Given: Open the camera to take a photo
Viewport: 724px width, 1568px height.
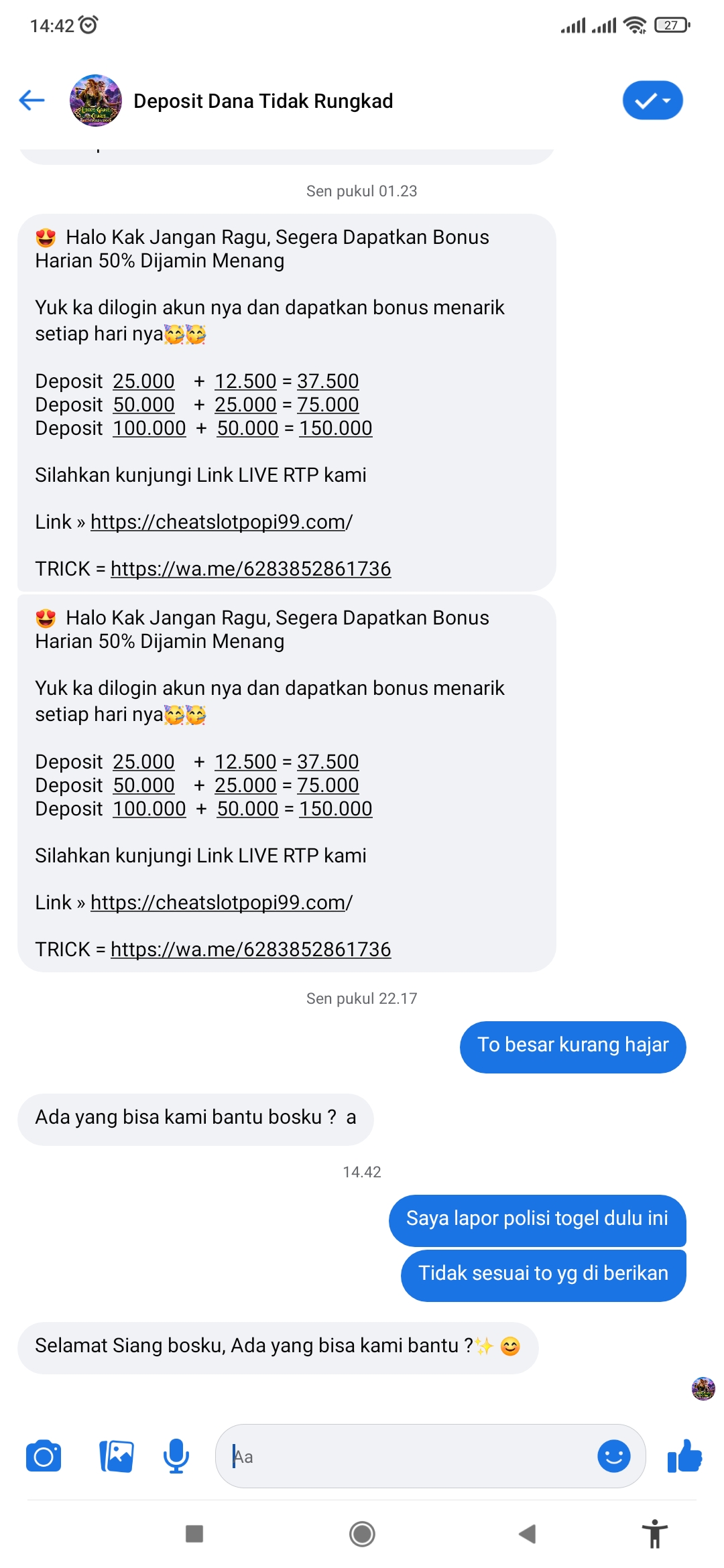Looking at the screenshot, I should pos(44,1456).
